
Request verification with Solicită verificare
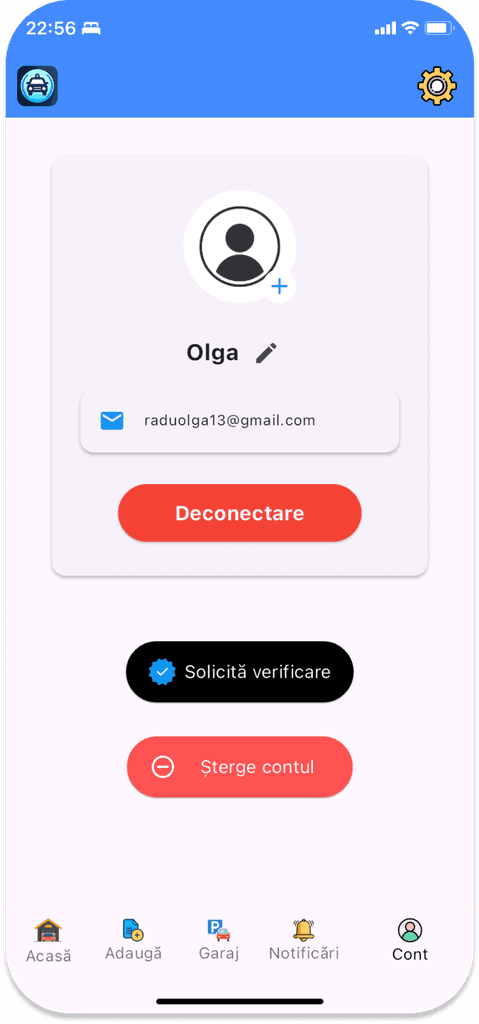(240, 672)
